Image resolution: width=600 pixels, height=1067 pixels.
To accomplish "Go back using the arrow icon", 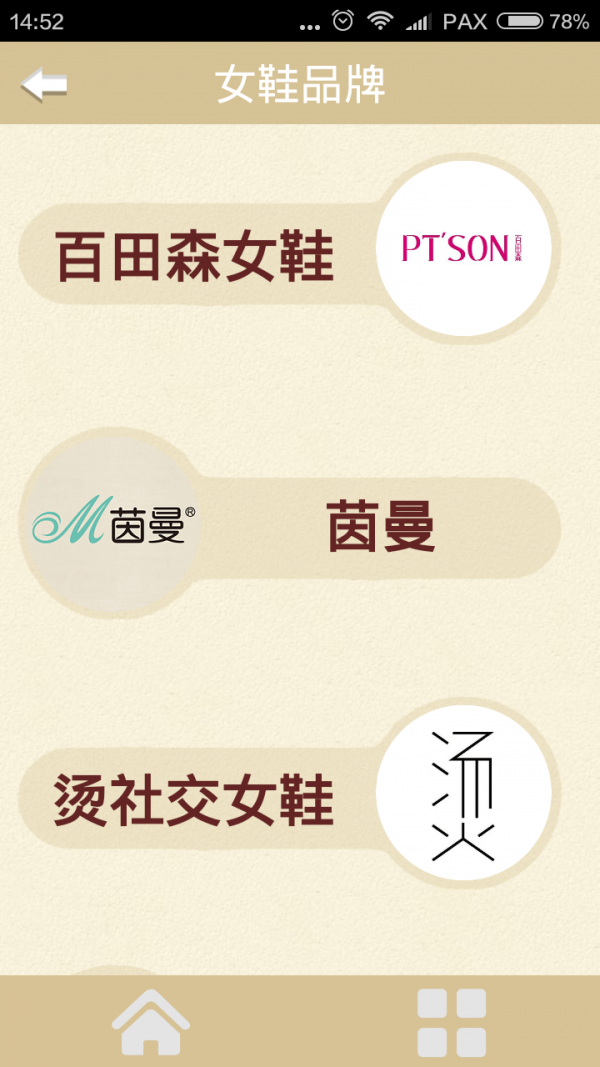I will 44,85.
